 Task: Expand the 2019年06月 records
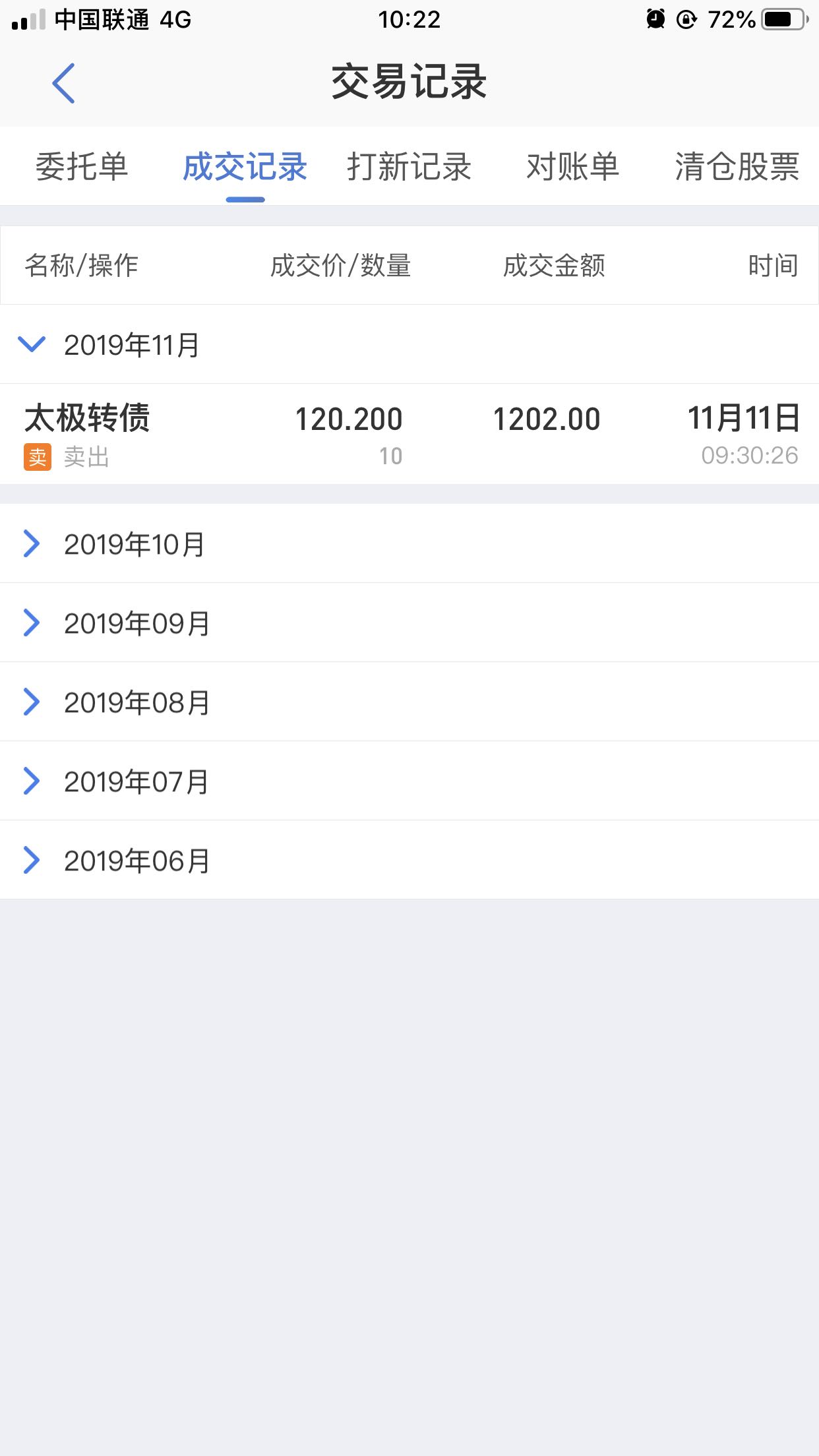pos(409,860)
